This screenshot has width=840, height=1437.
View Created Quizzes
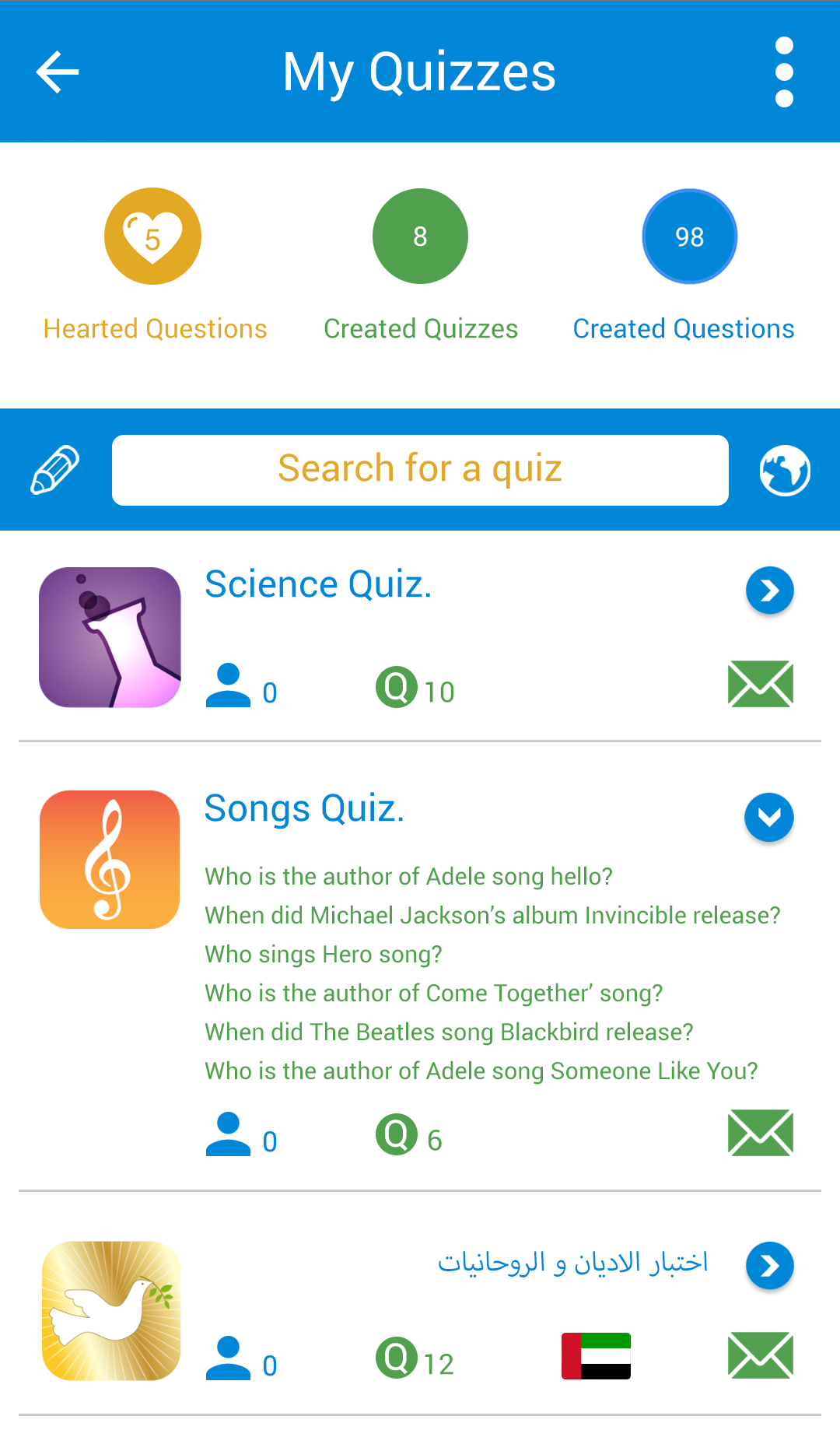420,237
